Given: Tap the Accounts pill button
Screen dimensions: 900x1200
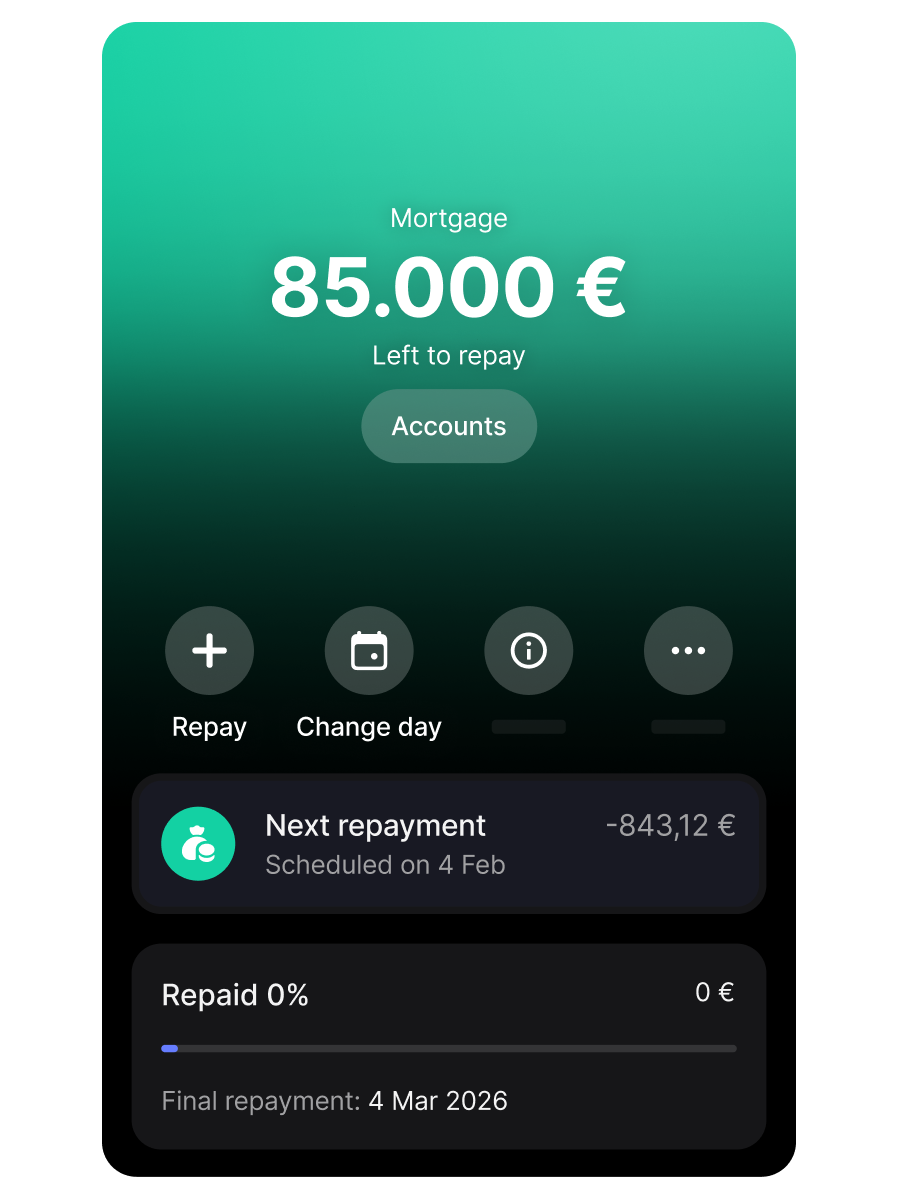Looking at the screenshot, I should pos(449,426).
